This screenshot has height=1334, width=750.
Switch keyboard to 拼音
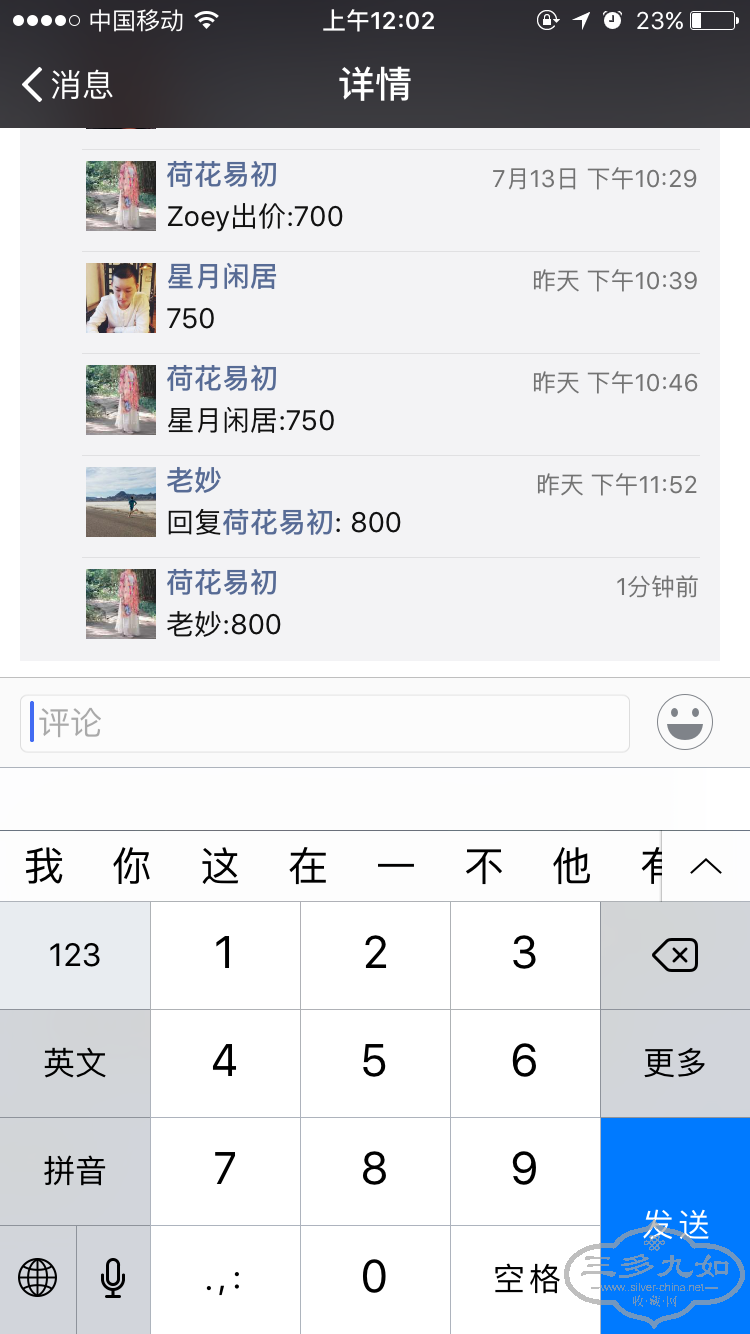tap(75, 1171)
